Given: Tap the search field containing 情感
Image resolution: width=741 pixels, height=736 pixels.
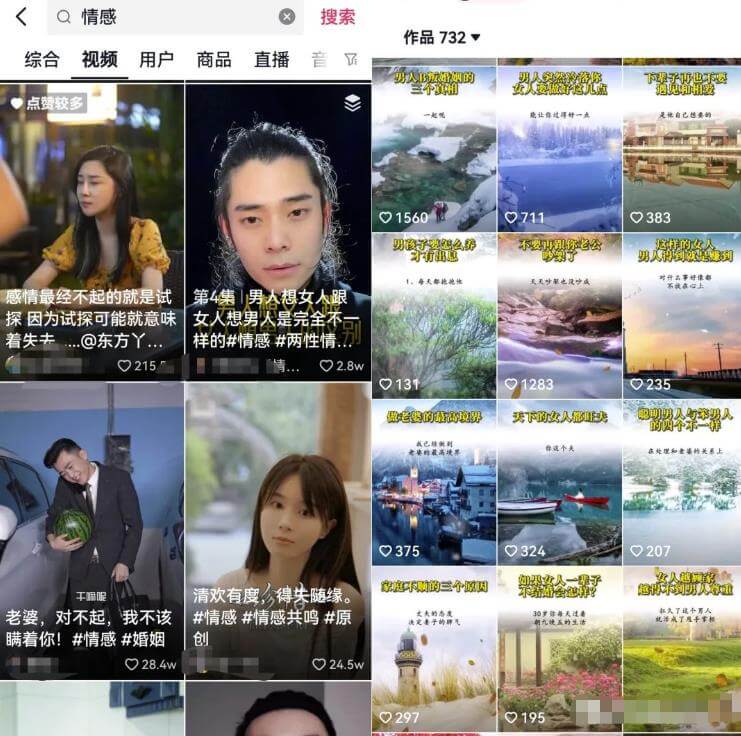Looking at the screenshot, I should (x=170, y=17).
